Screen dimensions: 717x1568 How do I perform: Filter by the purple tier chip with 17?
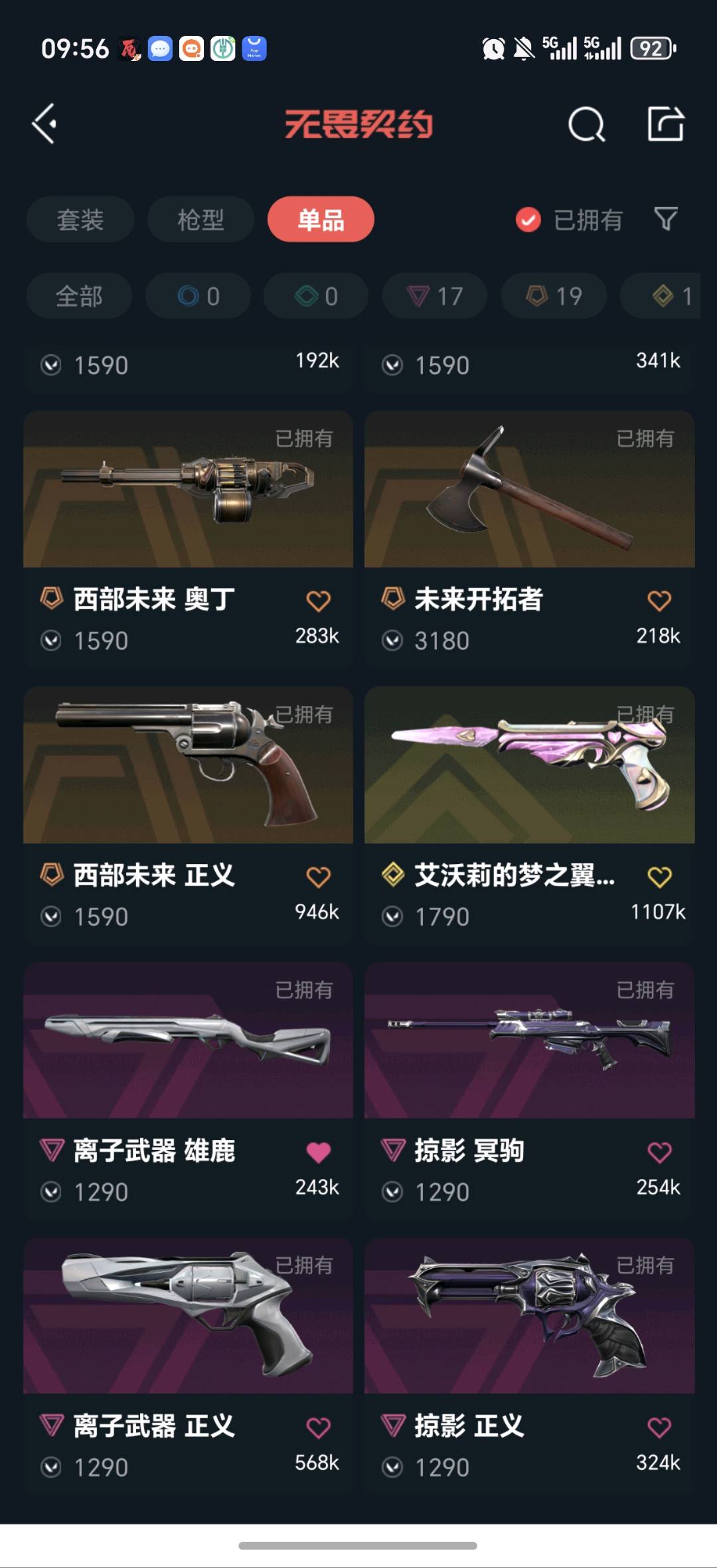click(x=435, y=296)
